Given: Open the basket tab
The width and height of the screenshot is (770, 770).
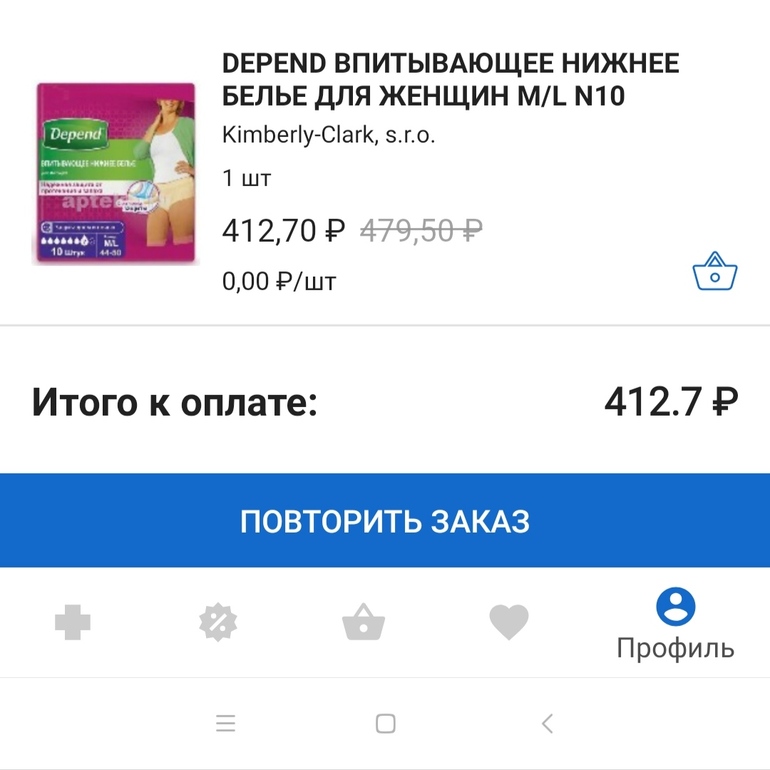Looking at the screenshot, I should [363, 624].
